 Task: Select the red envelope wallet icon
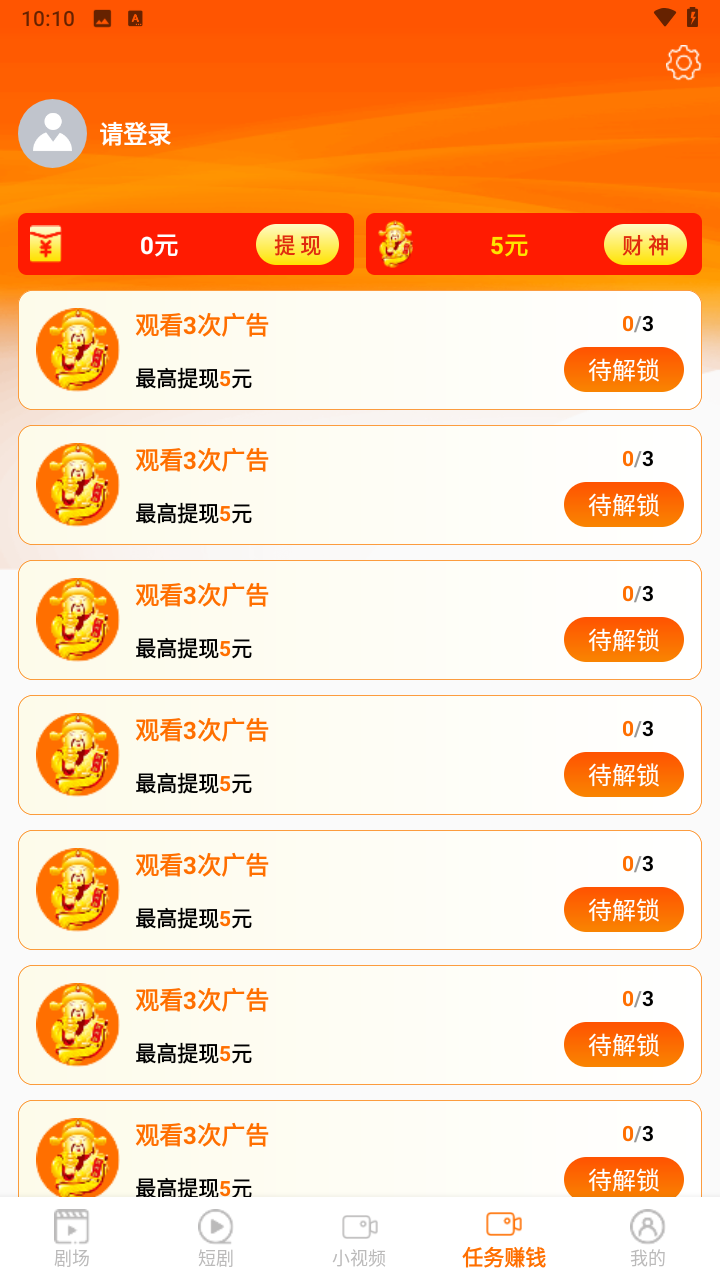click(x=48, y=243)
